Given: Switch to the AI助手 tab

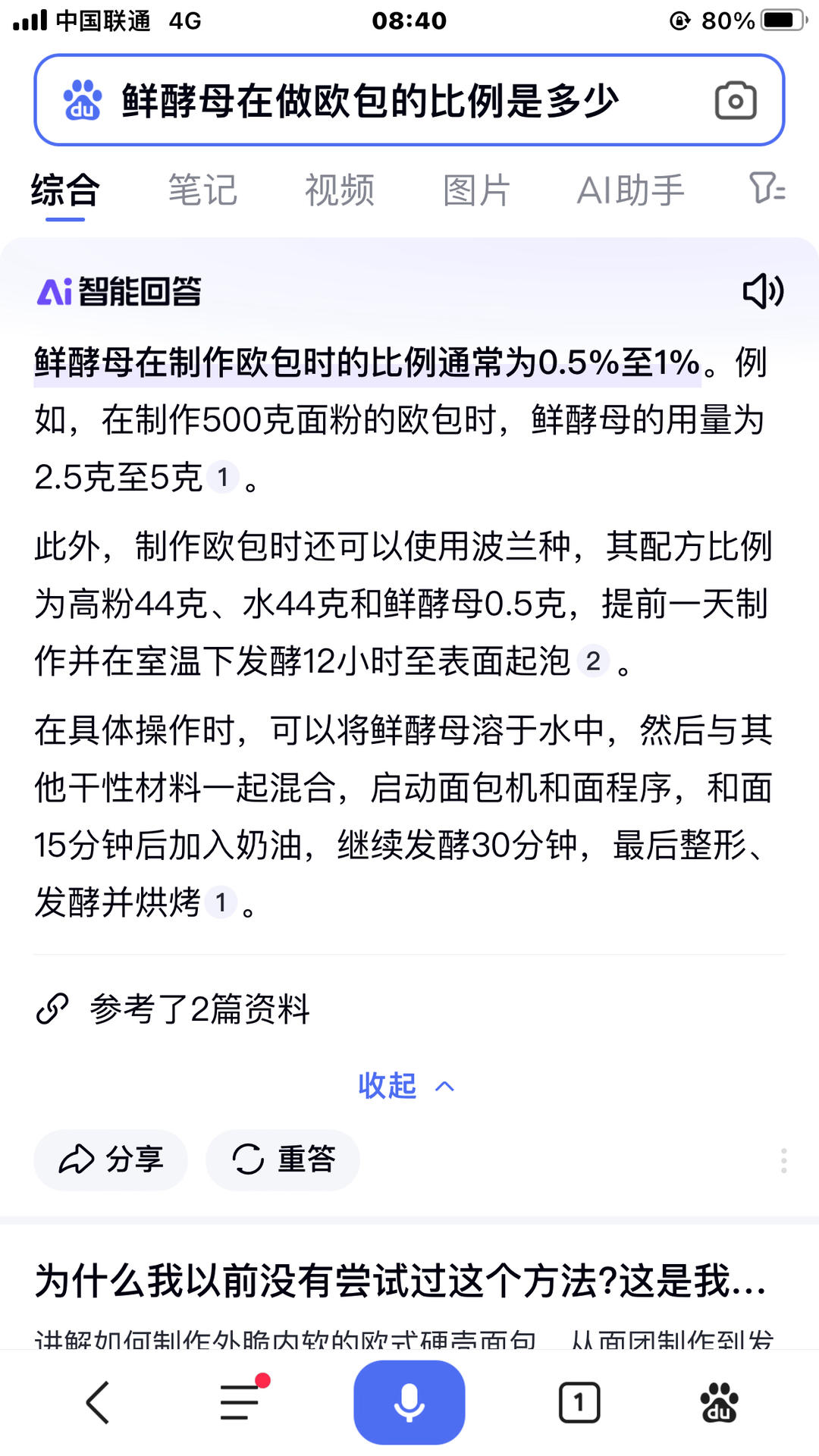Looking at the screenshot, I should click(630, 190).
